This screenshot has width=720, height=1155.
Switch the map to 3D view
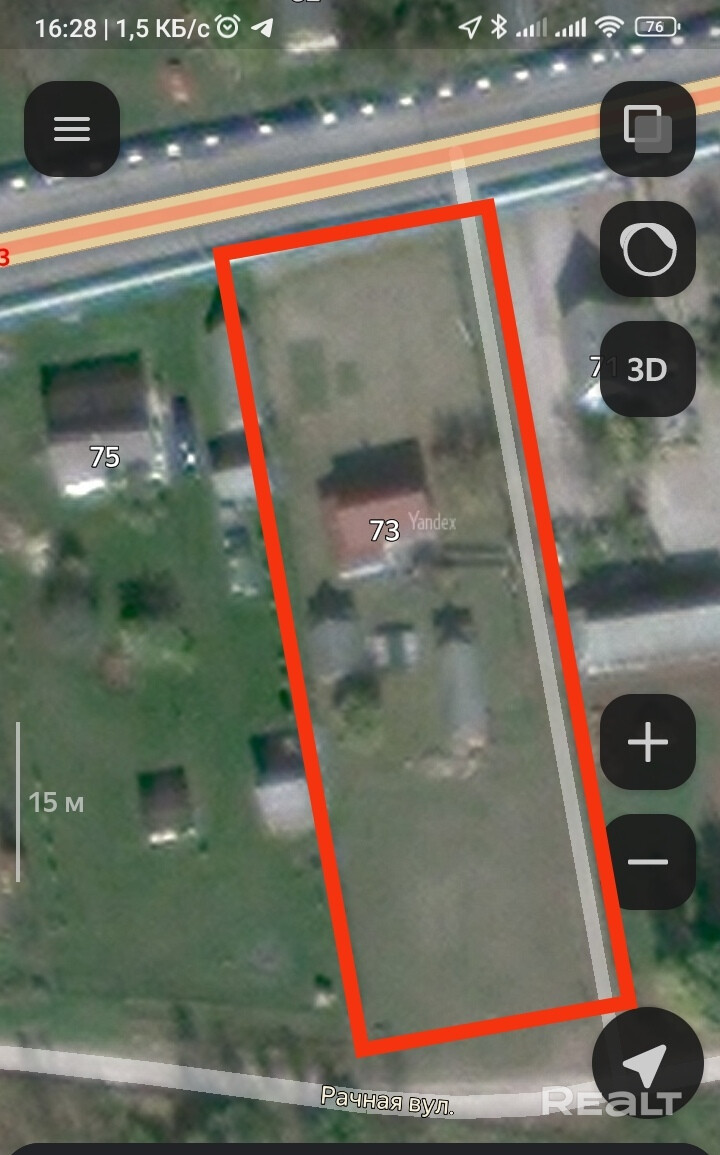point(648,369)
